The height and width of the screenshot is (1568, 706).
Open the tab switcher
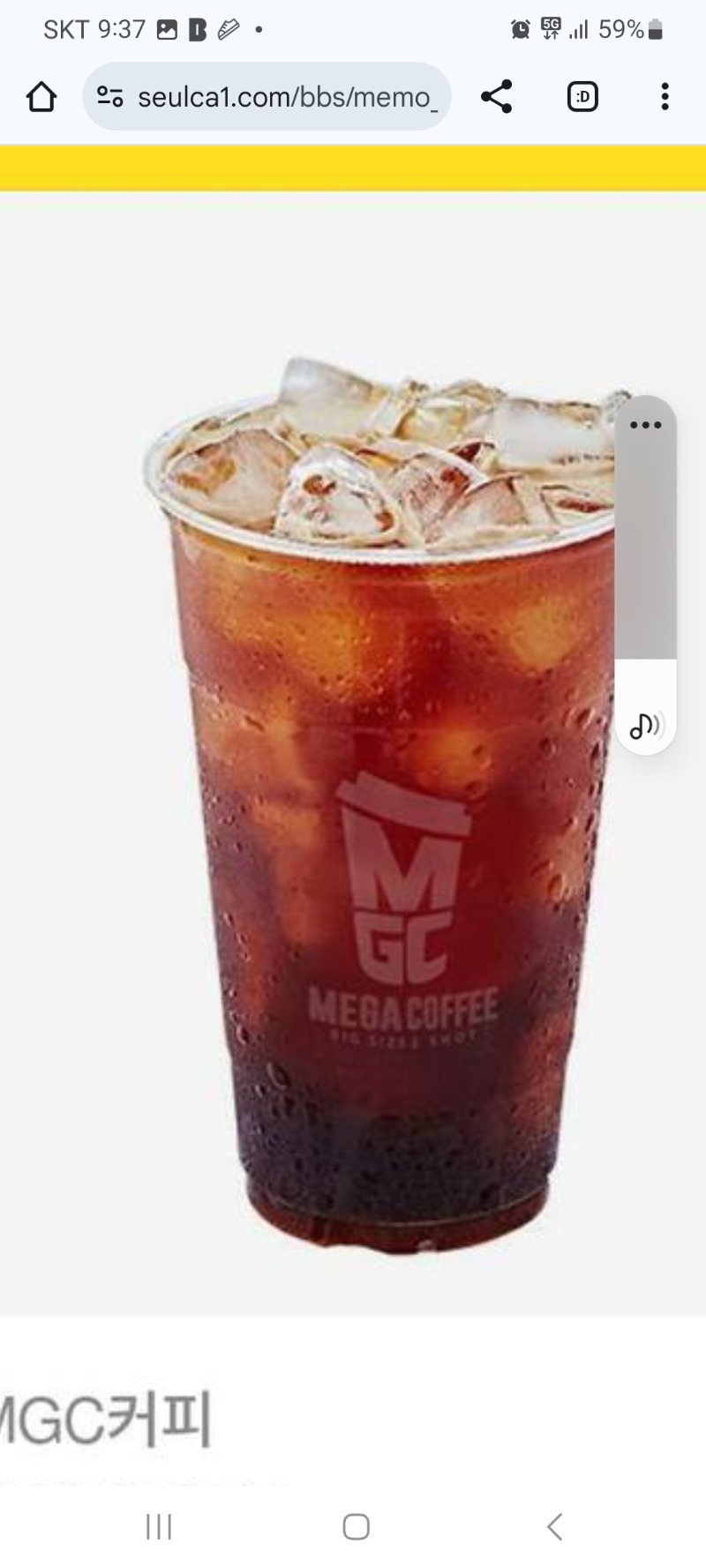(x=582, y=97)
